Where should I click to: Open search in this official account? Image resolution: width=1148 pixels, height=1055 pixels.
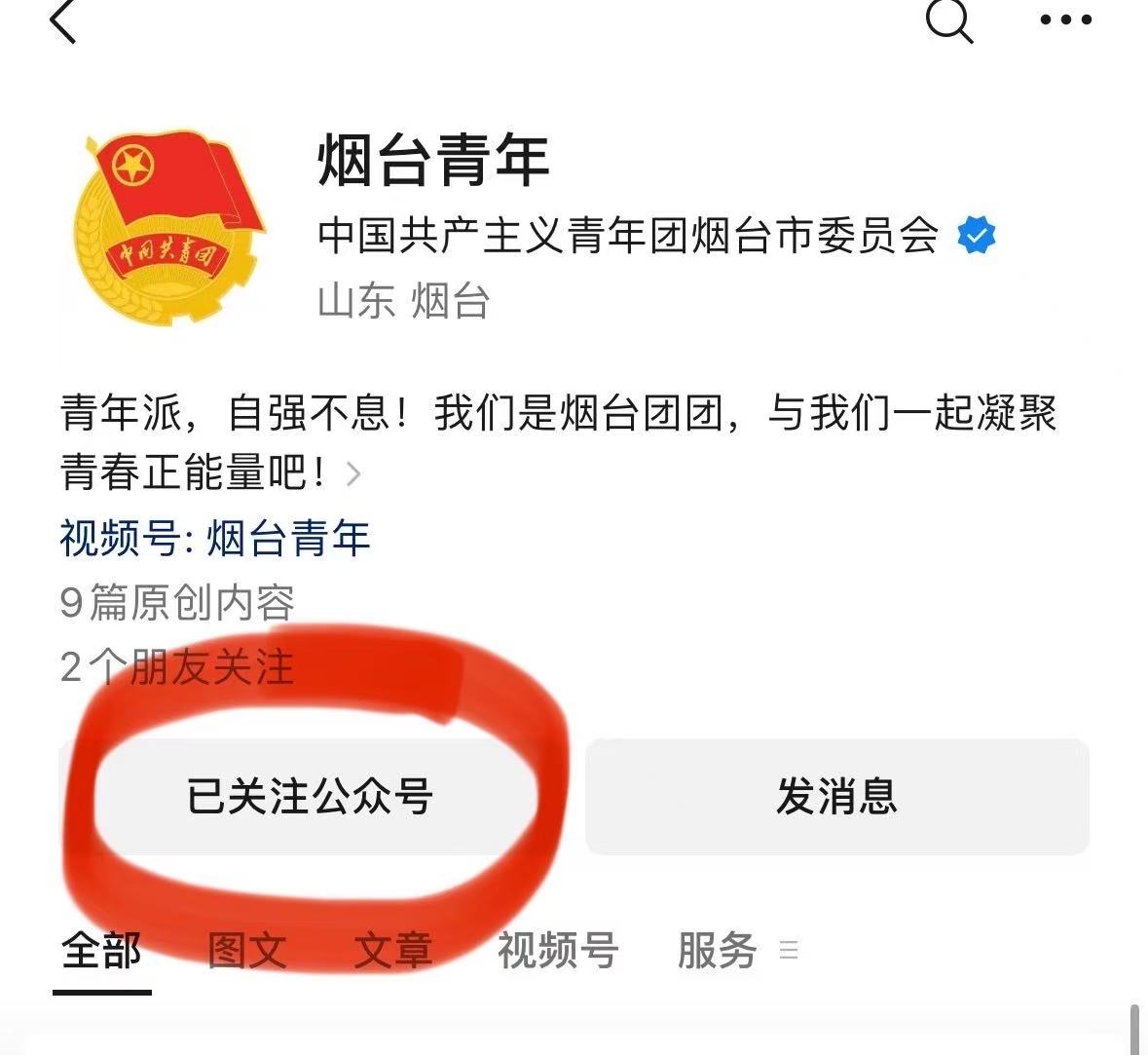[948, 19]
